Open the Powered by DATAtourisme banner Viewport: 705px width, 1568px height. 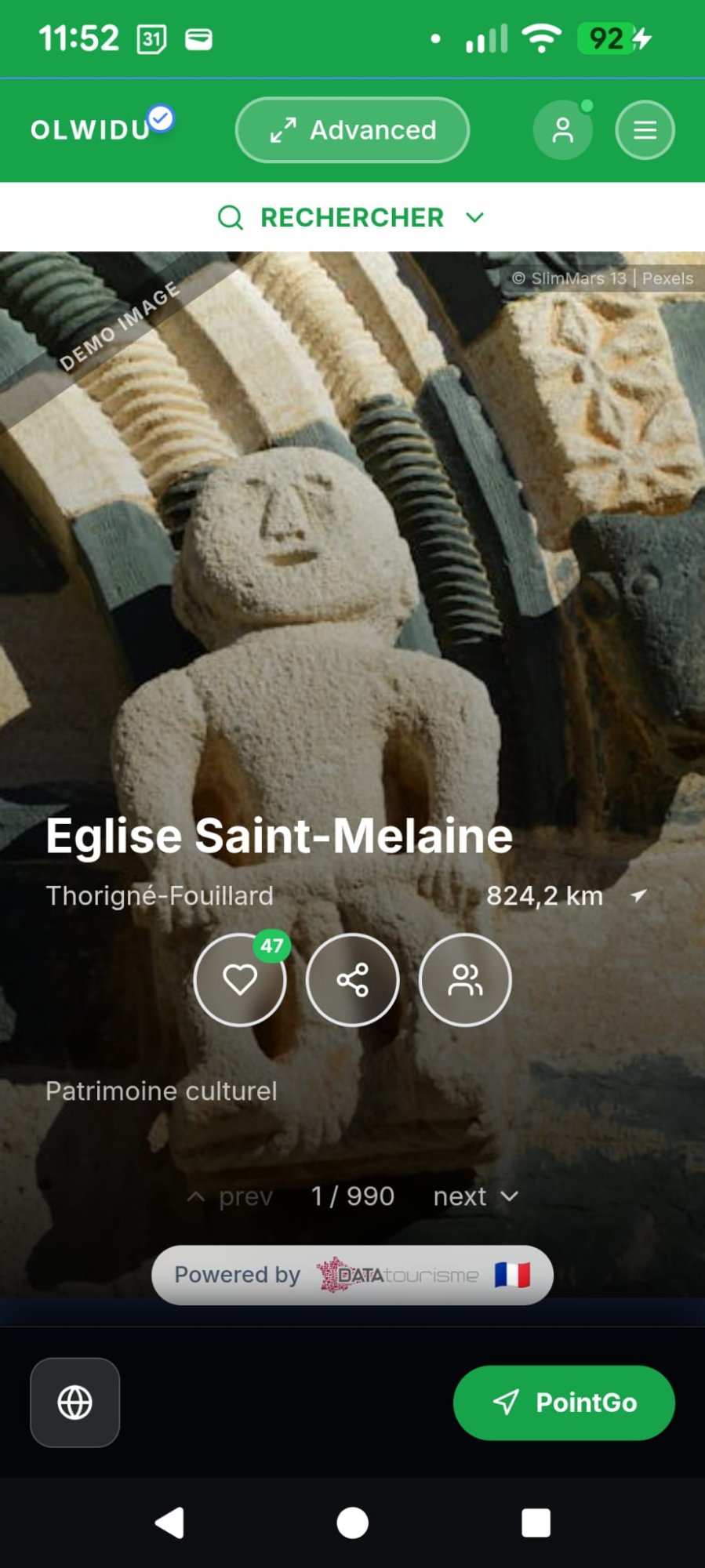352,1275
